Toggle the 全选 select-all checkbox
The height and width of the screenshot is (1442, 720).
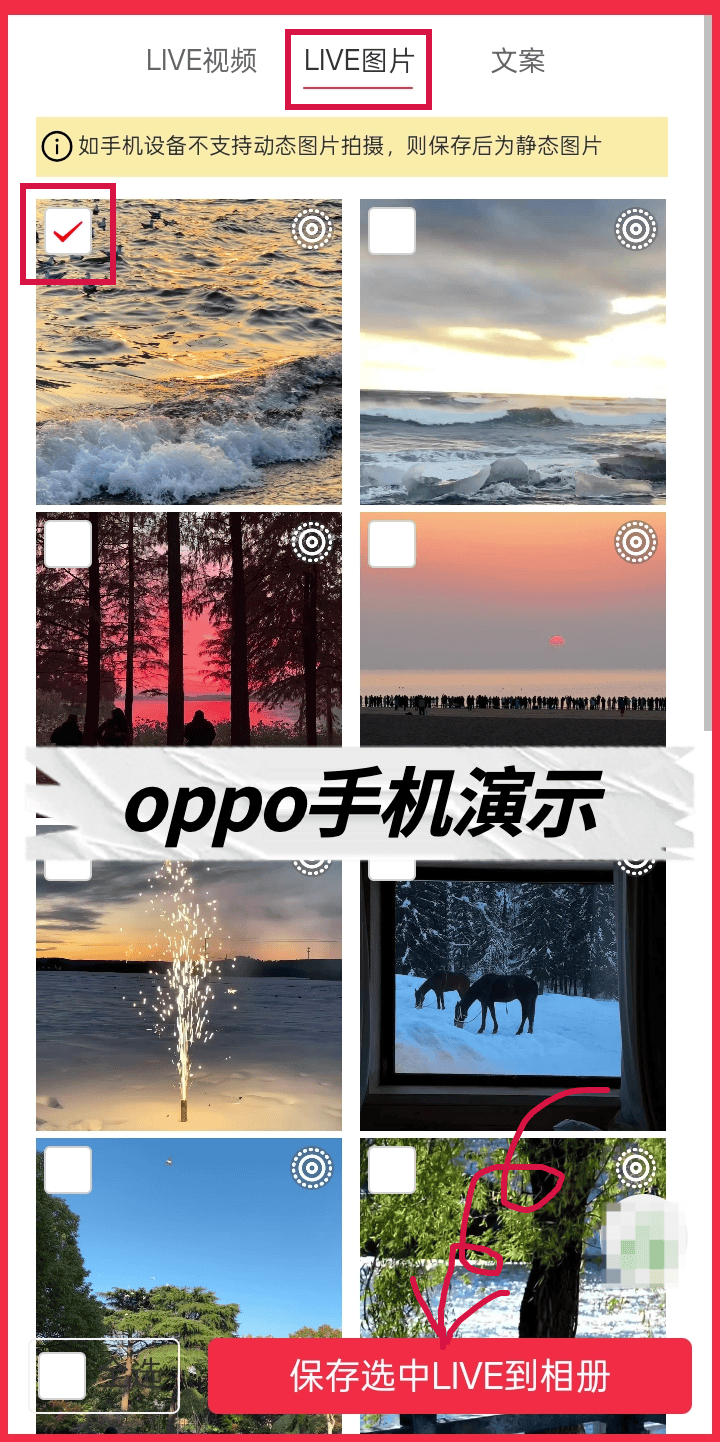click(62, 1376)
